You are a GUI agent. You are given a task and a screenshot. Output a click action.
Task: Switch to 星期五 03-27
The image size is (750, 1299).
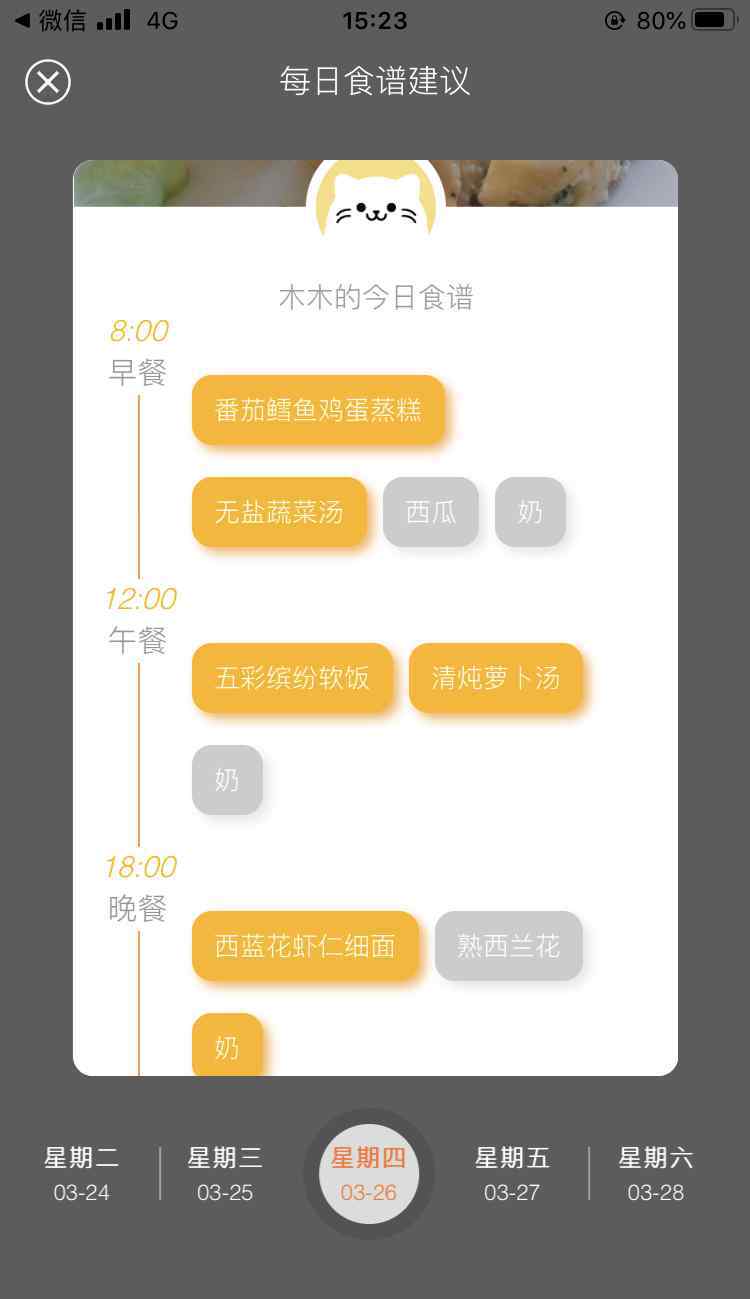(512, 1174)
